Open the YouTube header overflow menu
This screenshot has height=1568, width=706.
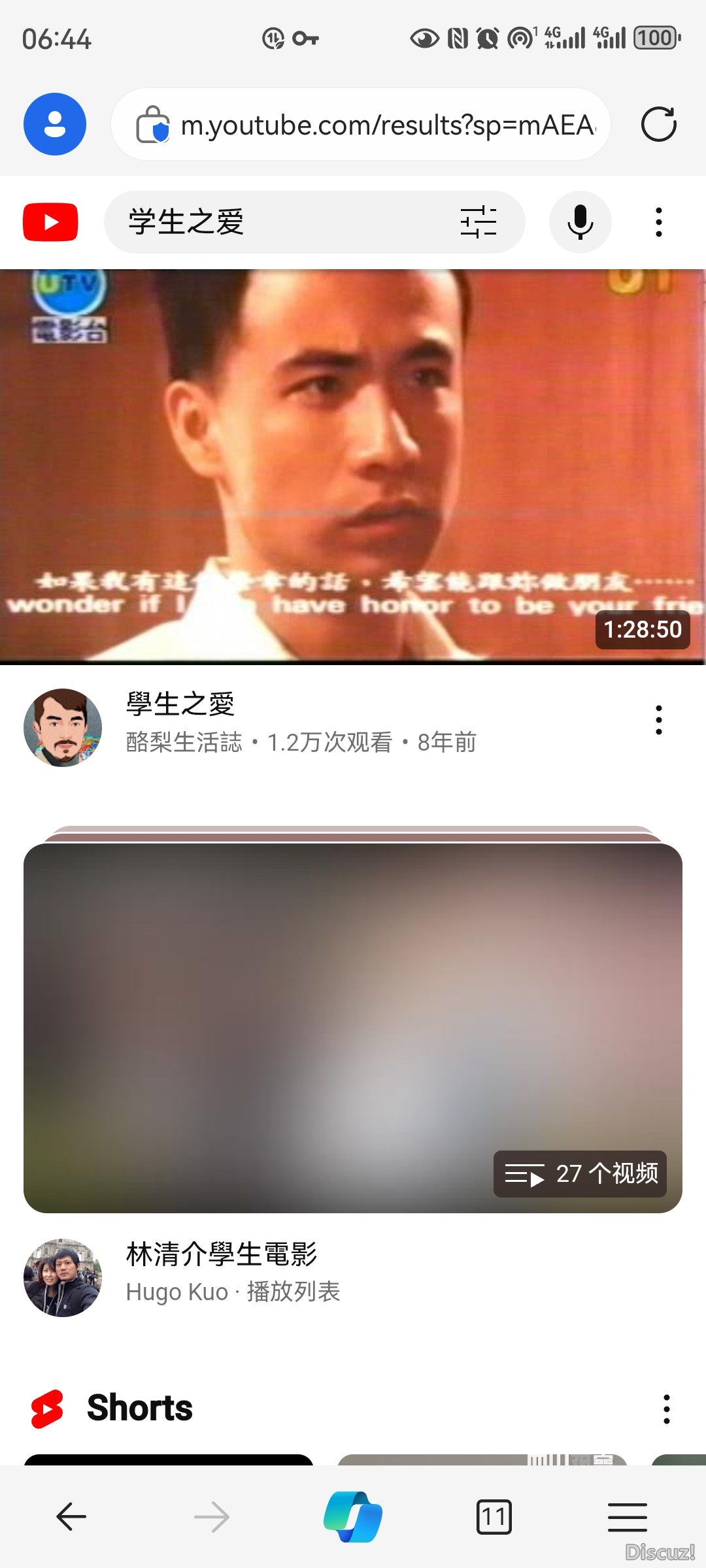(658, 222)
